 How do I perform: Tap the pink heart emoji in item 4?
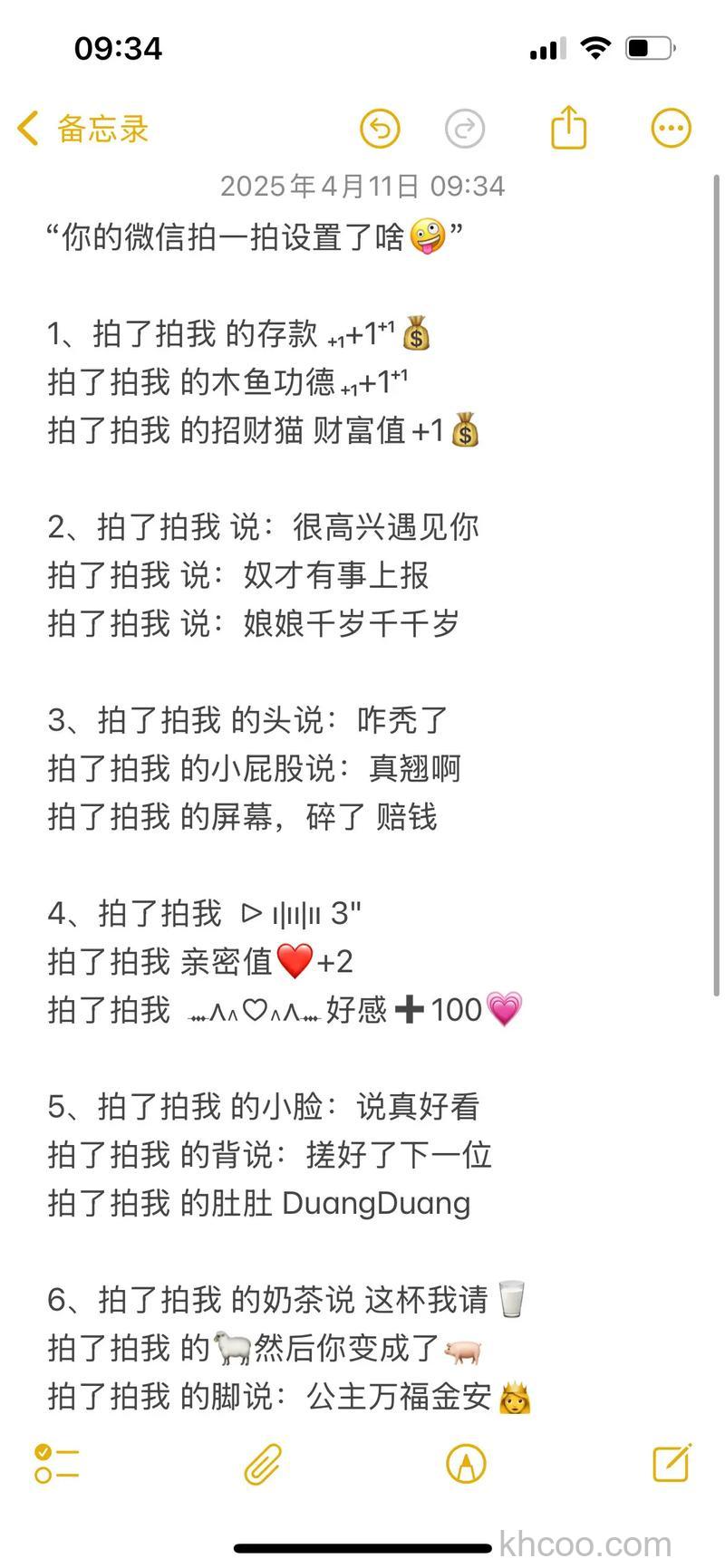click(504, 1009)
